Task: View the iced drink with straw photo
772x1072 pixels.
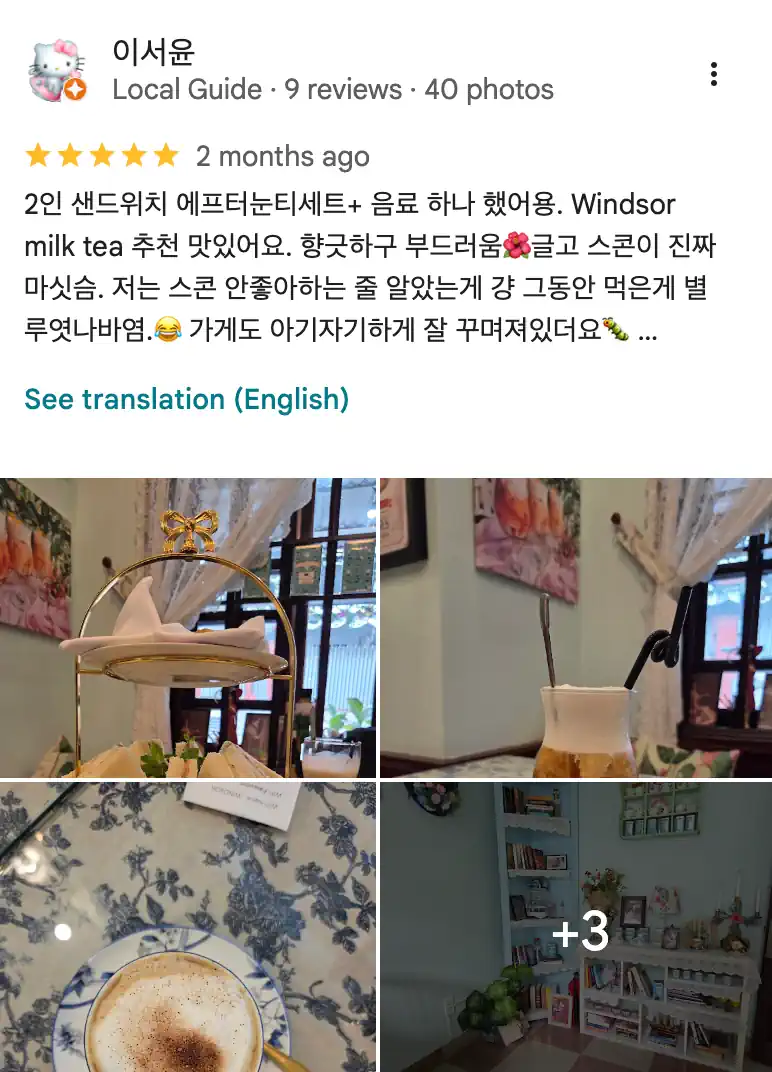Action: pyautogui.click(x=575, y=628)
